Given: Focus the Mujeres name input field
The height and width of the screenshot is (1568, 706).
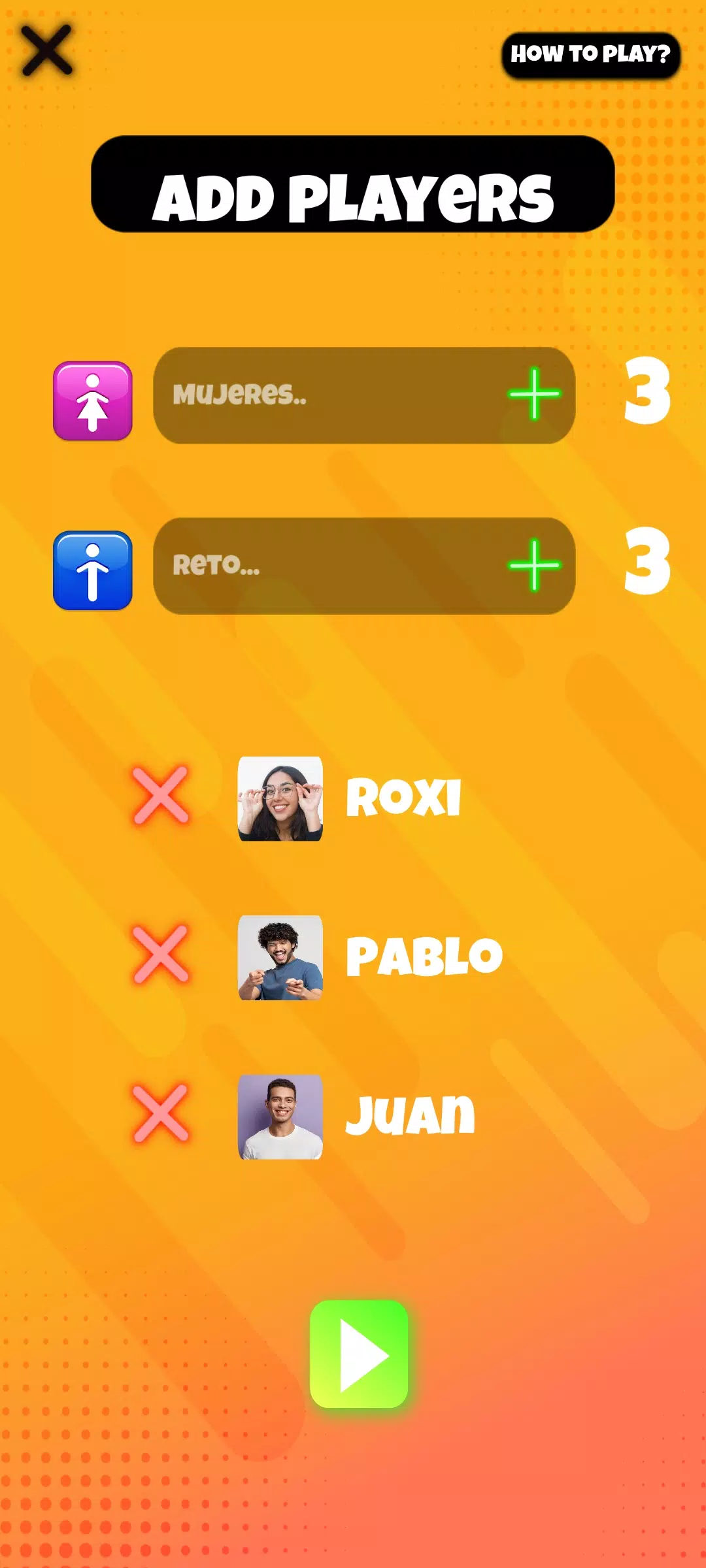Looking at the screenshot, I should [320, 395].
